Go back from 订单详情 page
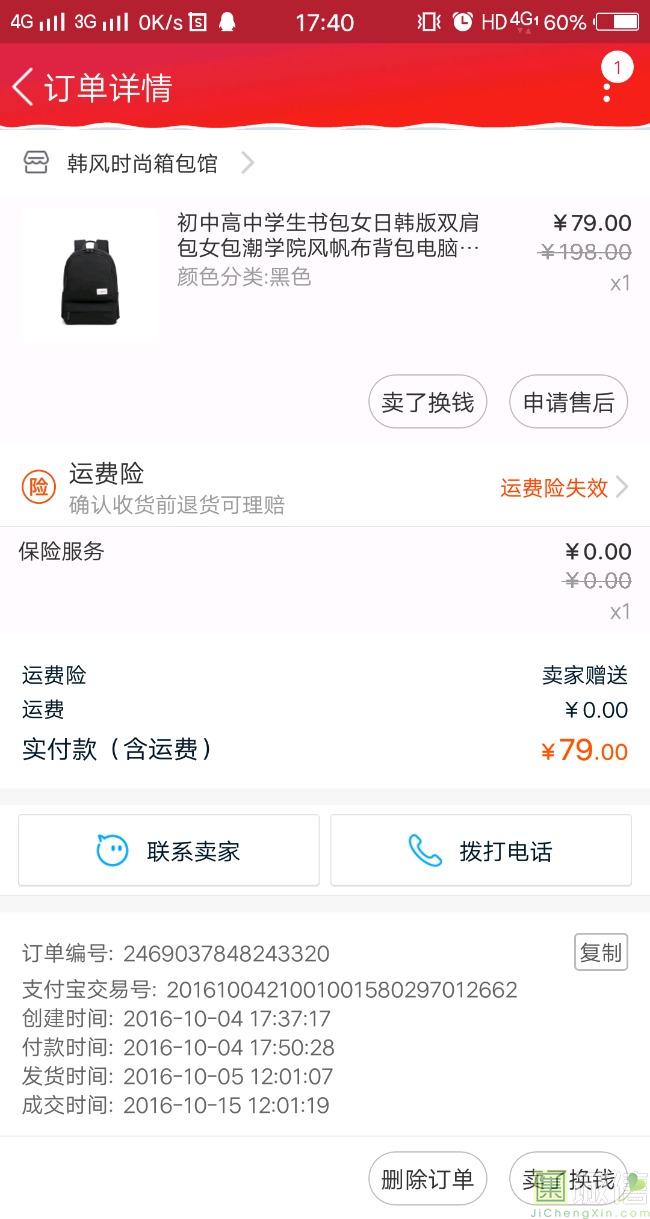This screenshot has width=650, height=1219. [24, 87]
